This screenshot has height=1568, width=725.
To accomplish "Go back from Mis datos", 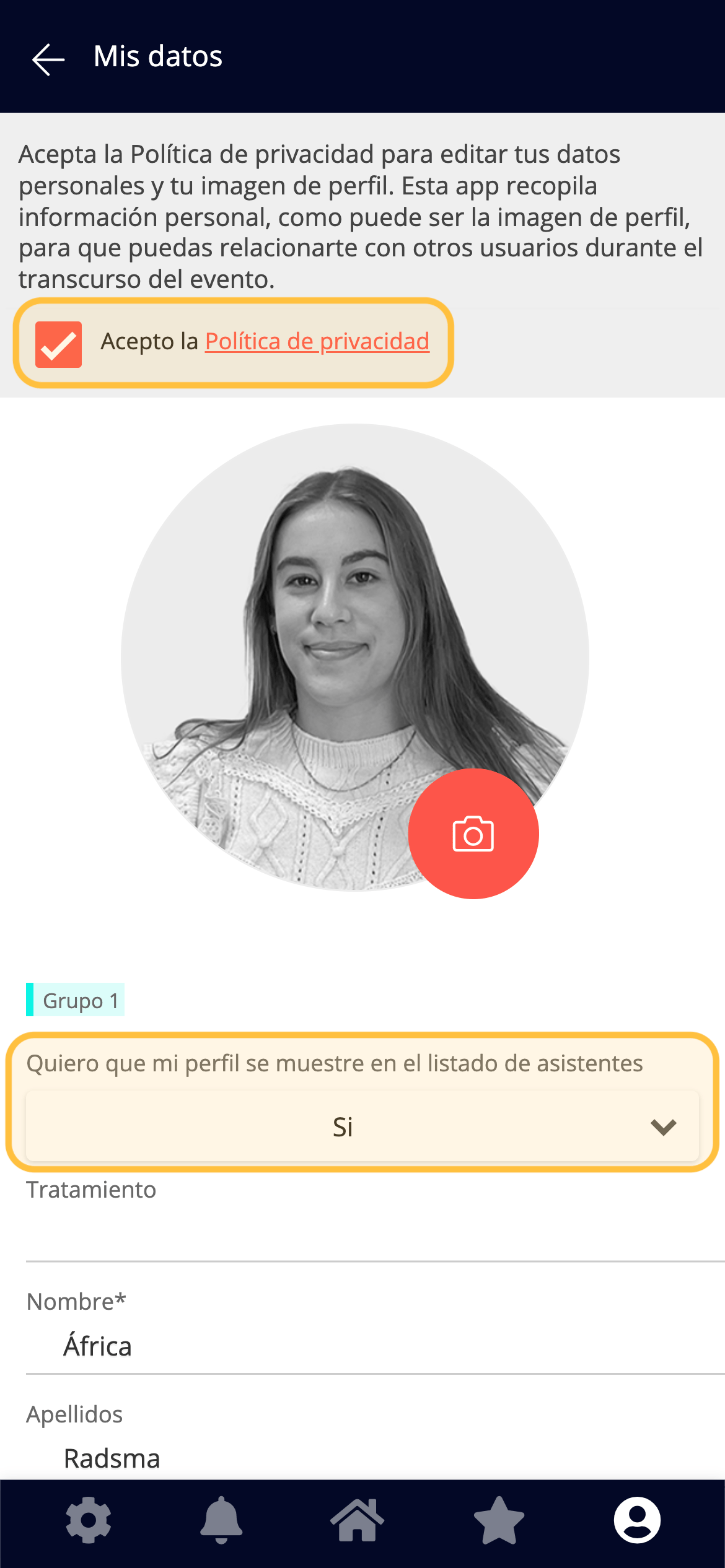I will [x=48, y=59].
